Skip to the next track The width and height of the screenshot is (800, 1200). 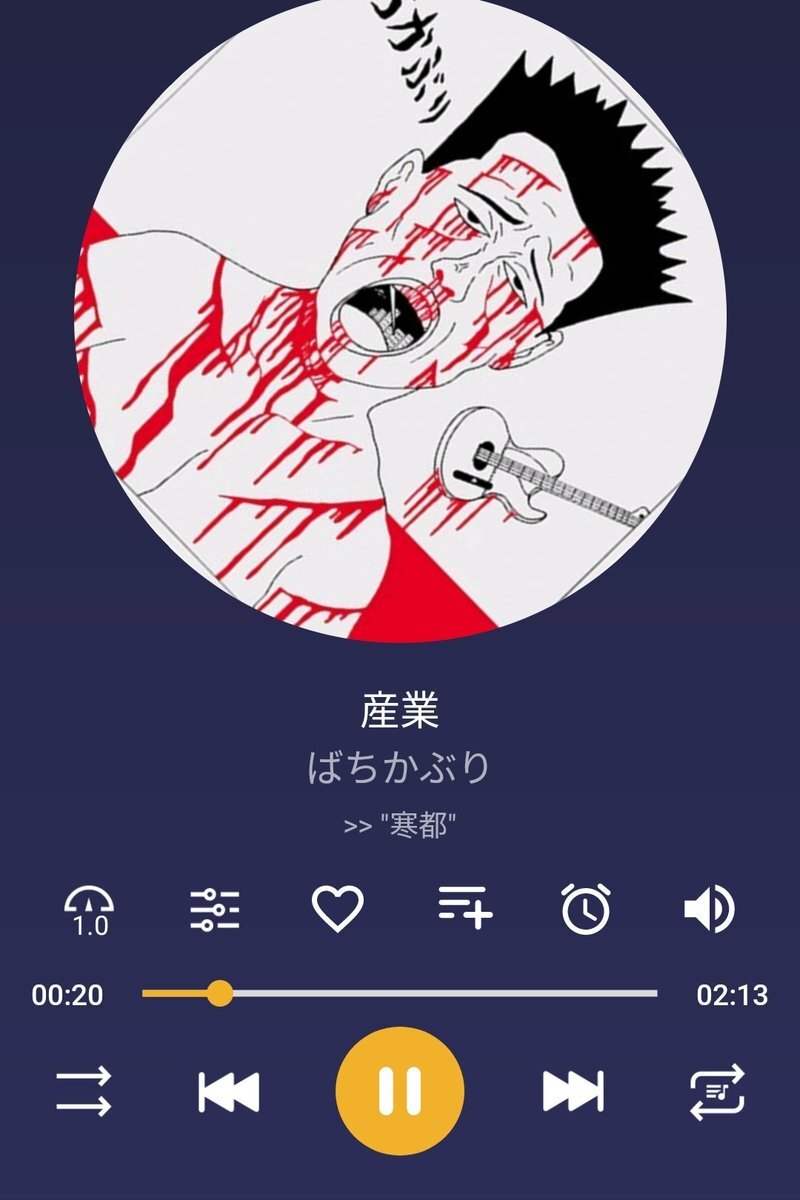[572, 1091]
